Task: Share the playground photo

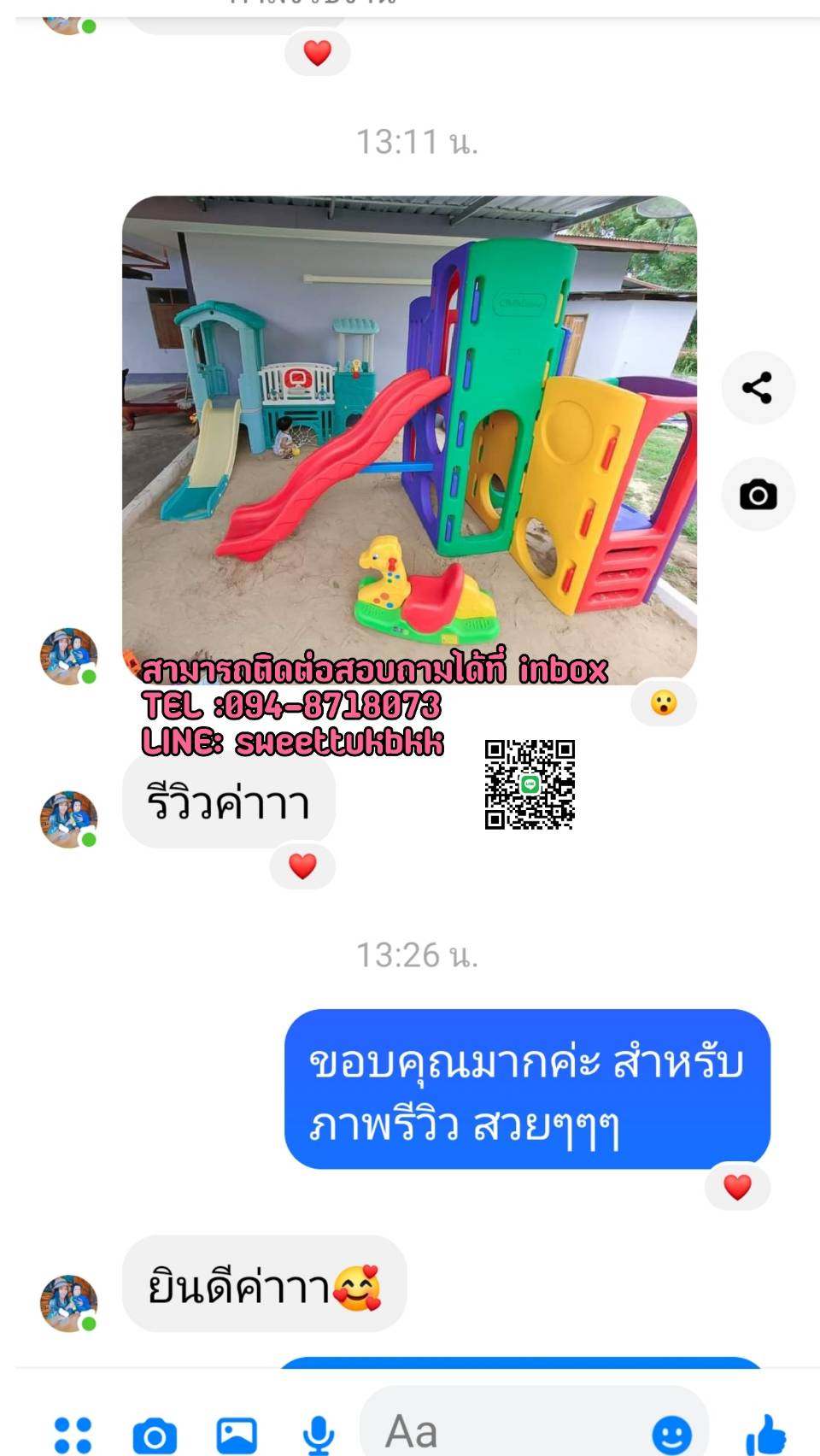Action: 758,388
